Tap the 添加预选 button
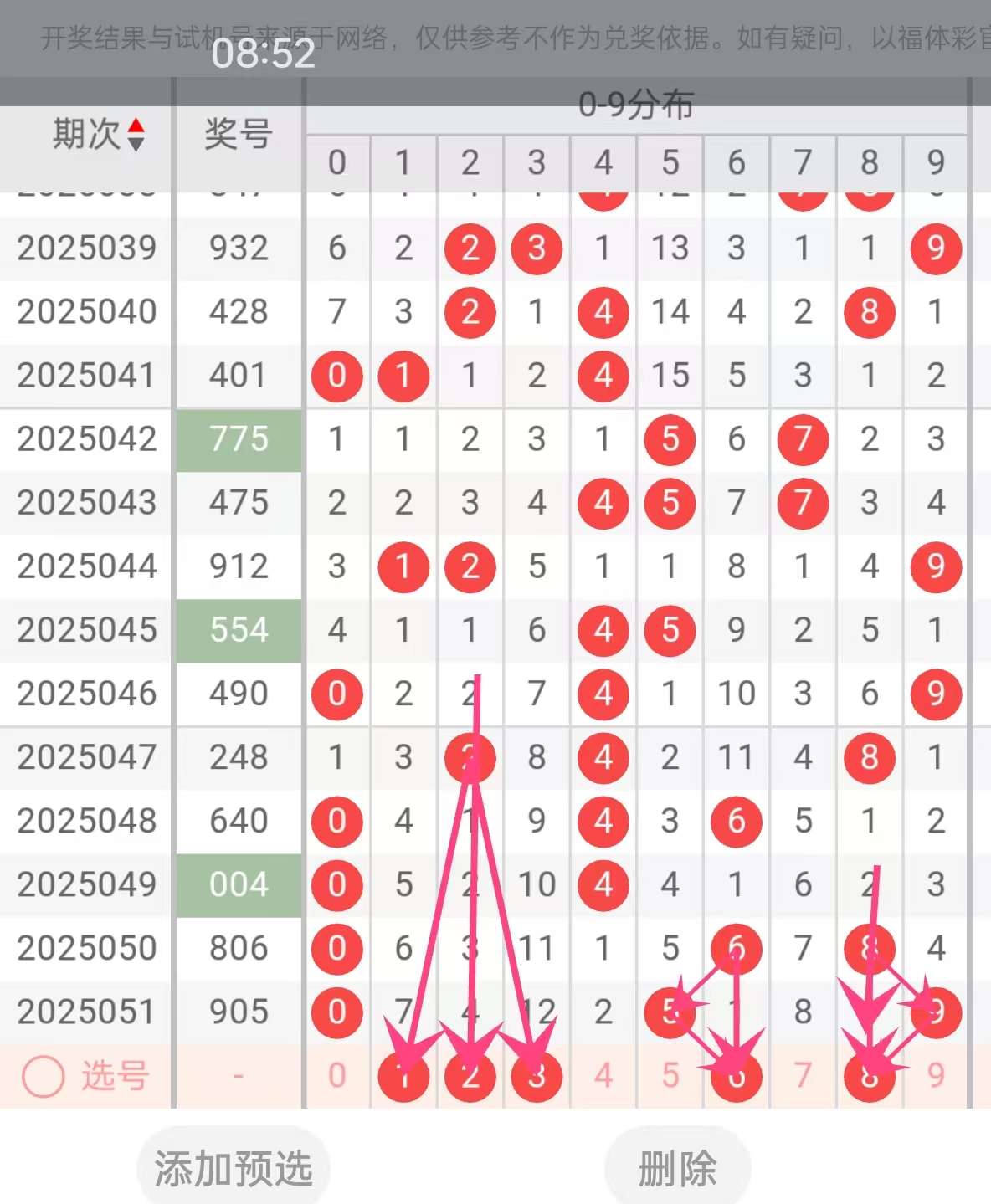 point(233,1168)
